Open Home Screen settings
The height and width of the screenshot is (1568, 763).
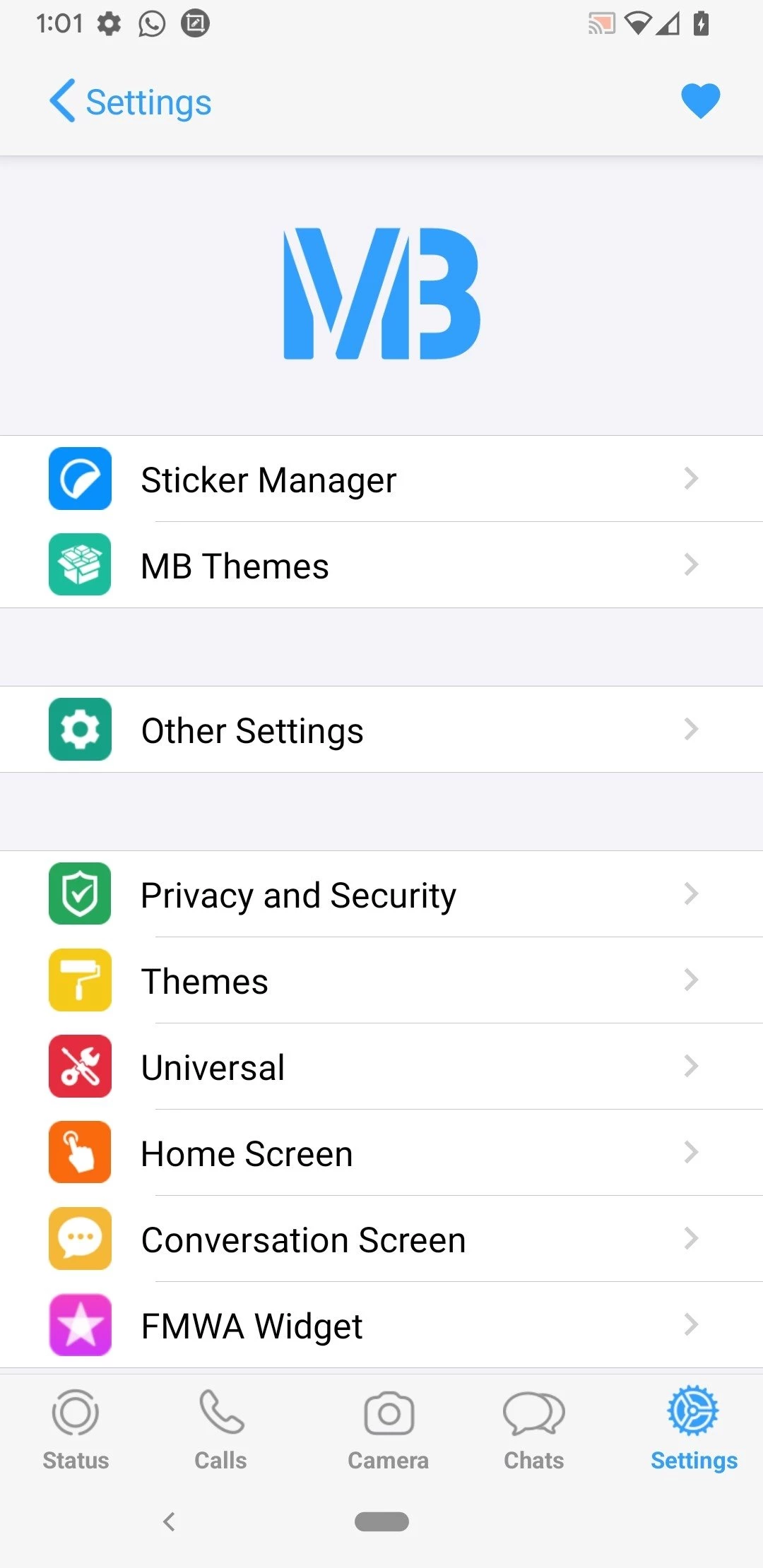point(381,1153)
